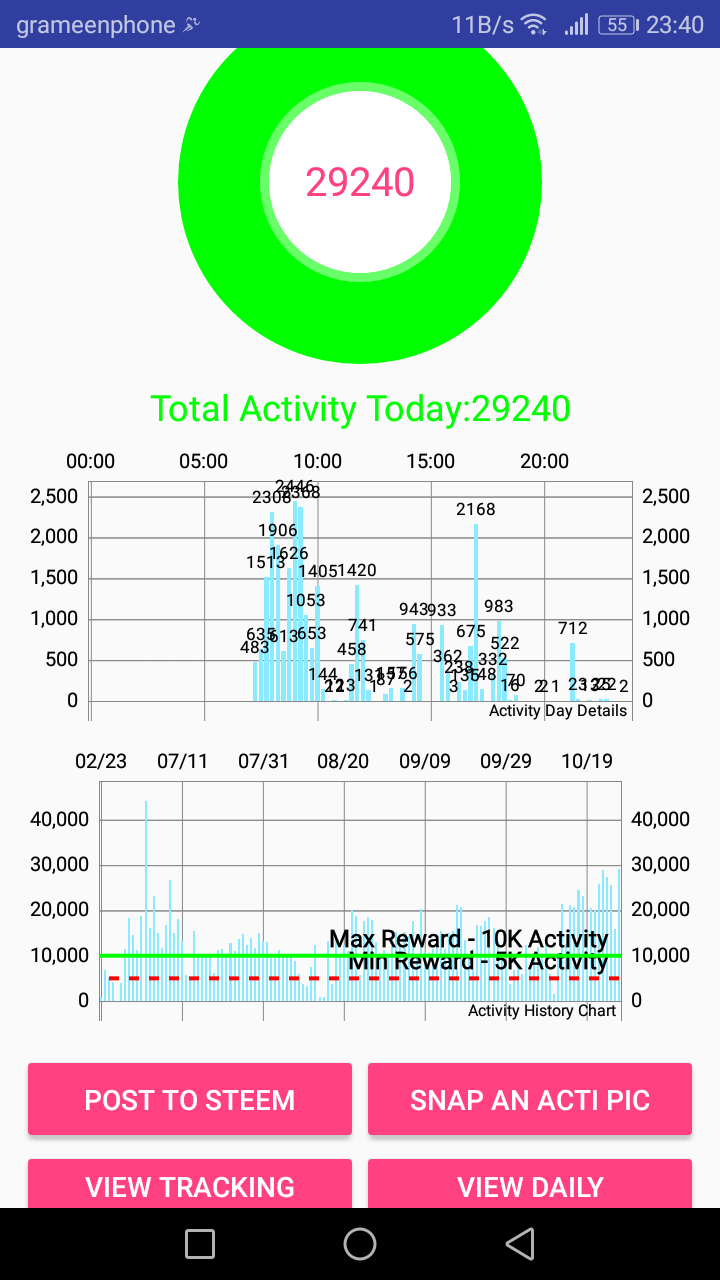Go back using system back button
This screenshot has width=720, height=1280.
coord(520,1244)
